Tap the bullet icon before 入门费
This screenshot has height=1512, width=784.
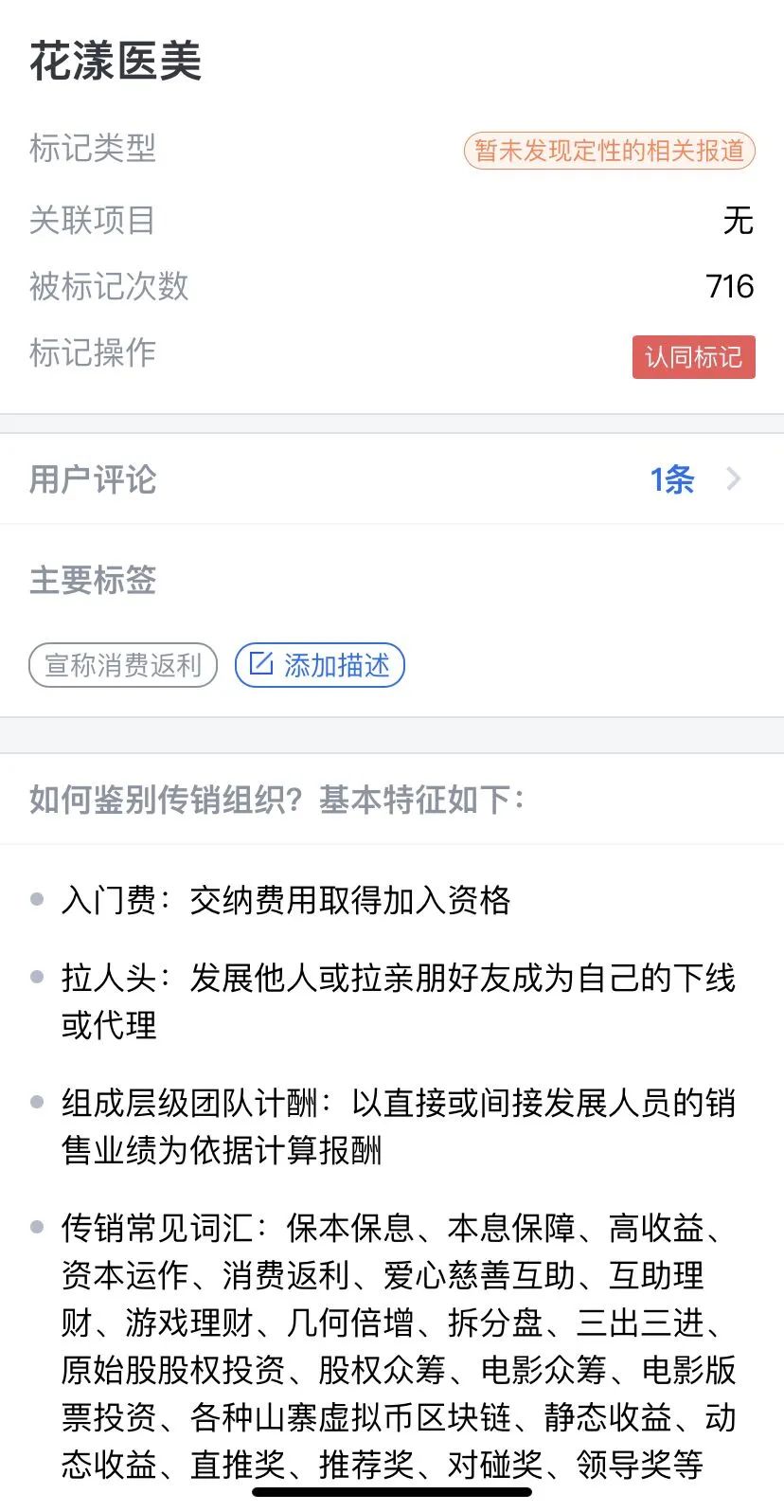click(37, 898)
